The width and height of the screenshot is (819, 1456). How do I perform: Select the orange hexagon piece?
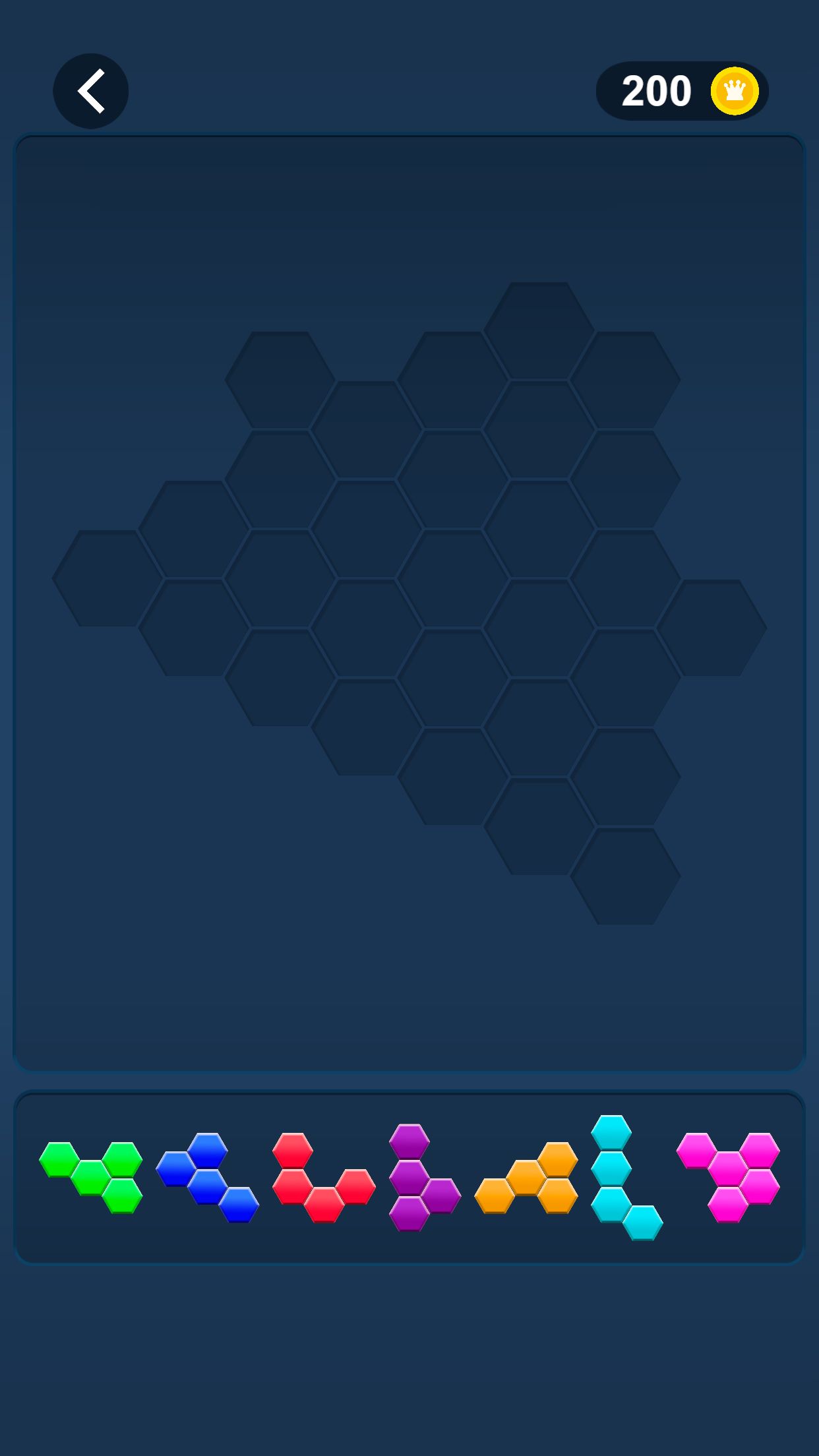526,1178
